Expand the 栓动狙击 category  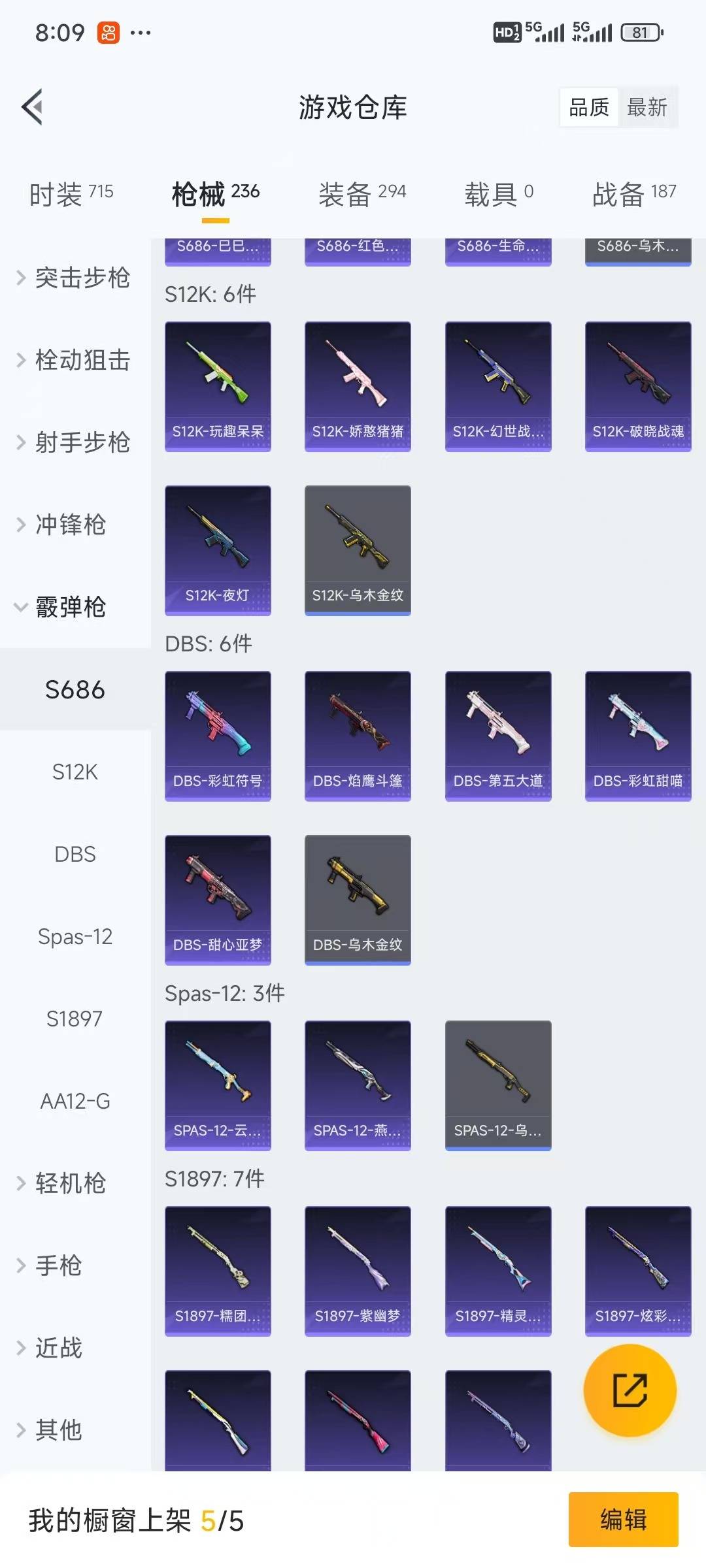tap(73, 361)
